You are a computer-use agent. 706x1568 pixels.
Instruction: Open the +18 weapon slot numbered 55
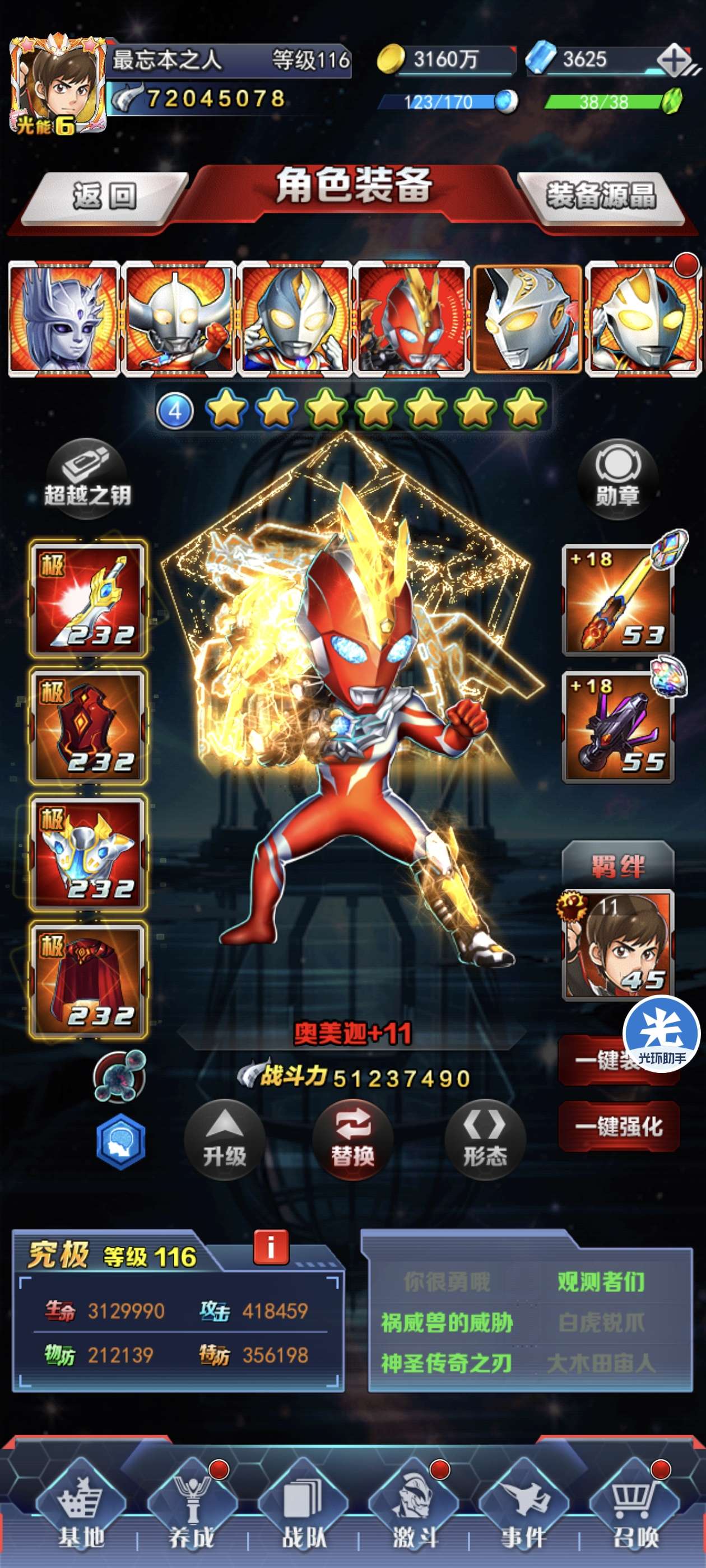coord(617,726)
